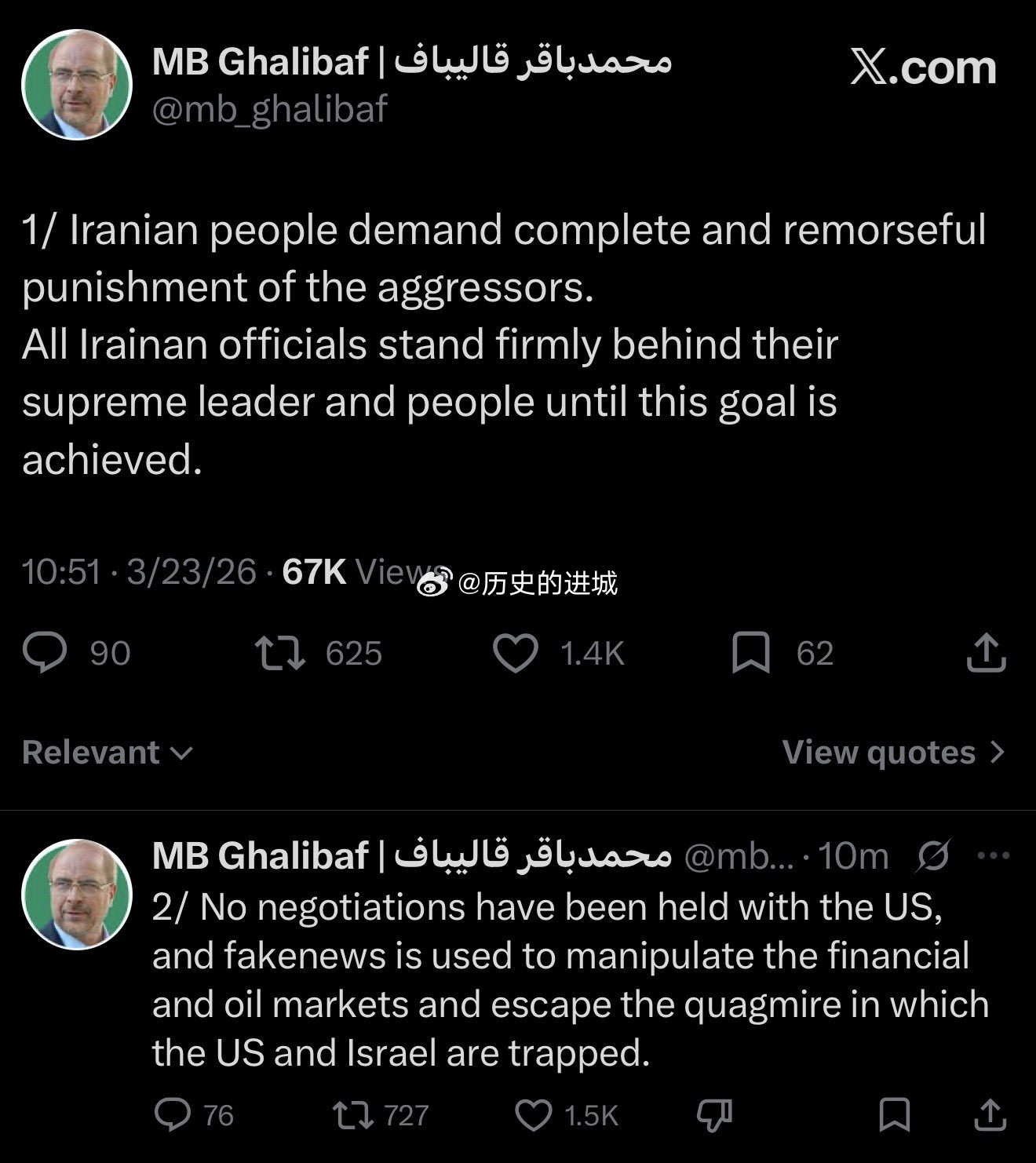Image resolution: width=1036 pixels, height=1163 pixels.
Task: Share the first tweet via upload icon
Action: 987,652
